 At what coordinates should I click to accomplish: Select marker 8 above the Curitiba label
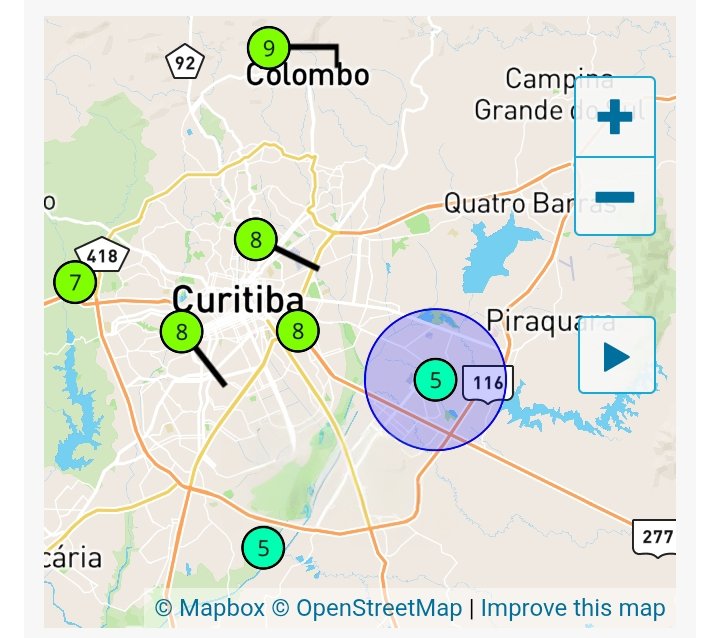256,240
